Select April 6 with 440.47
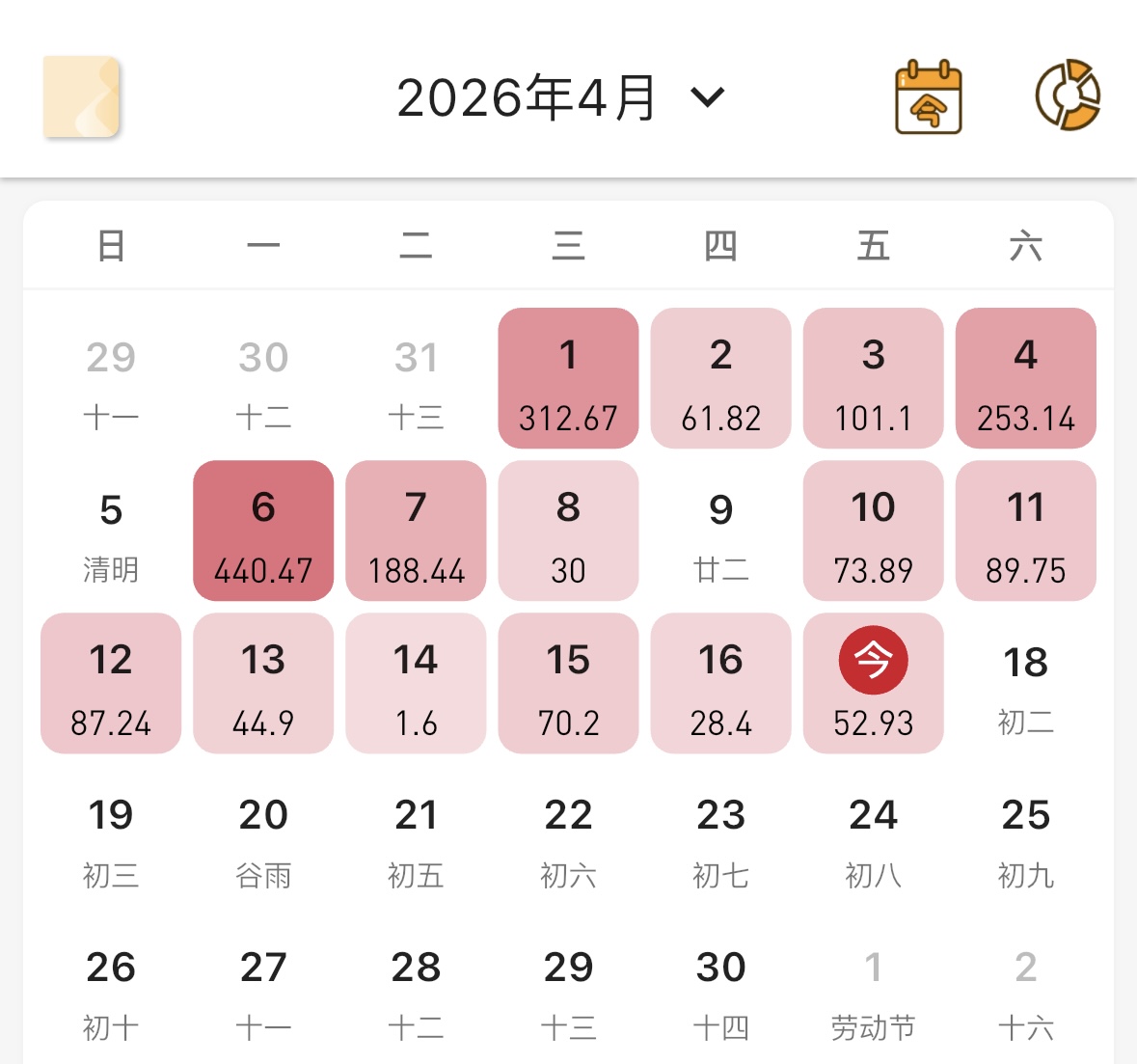The image size is (1137, 1064). coord(263,531)
